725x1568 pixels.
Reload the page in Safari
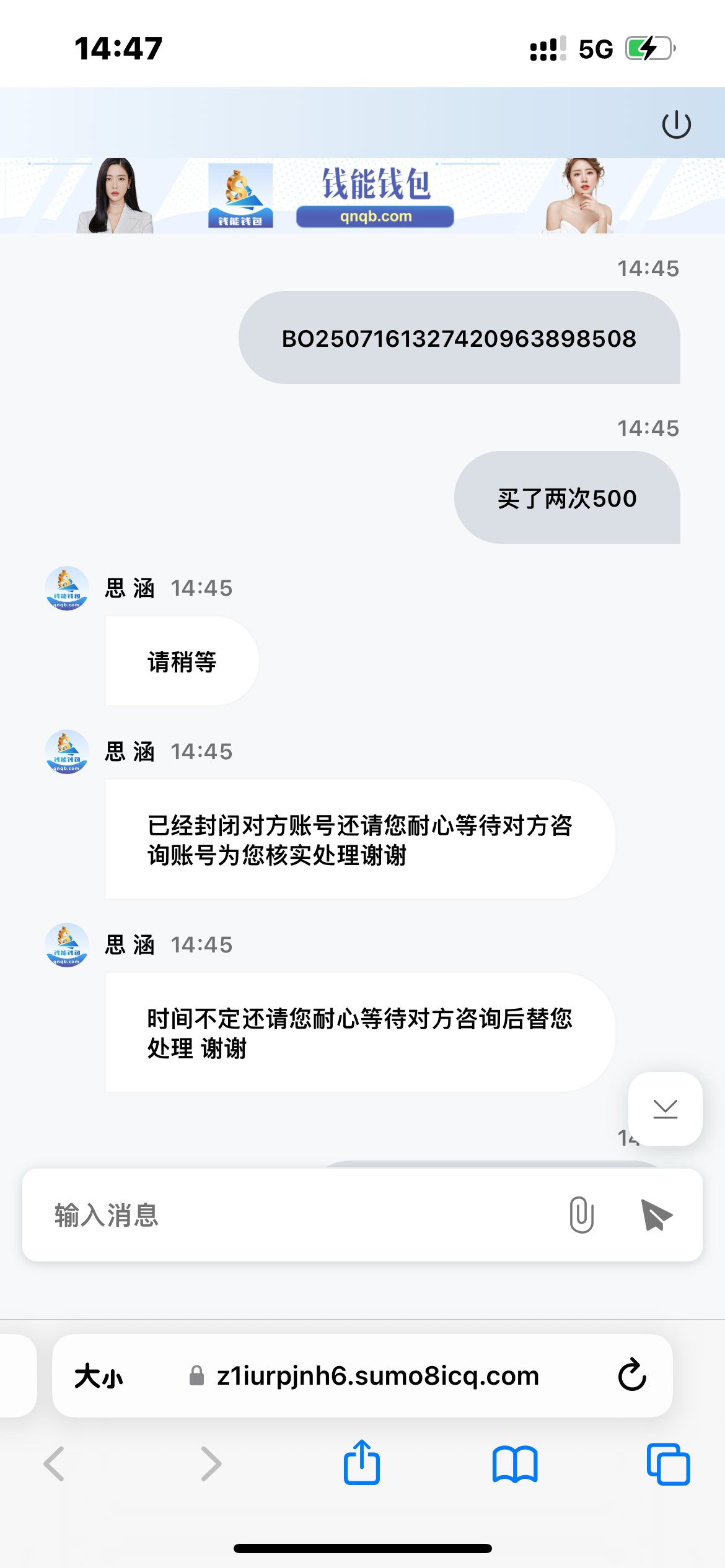click(632, 1375)
